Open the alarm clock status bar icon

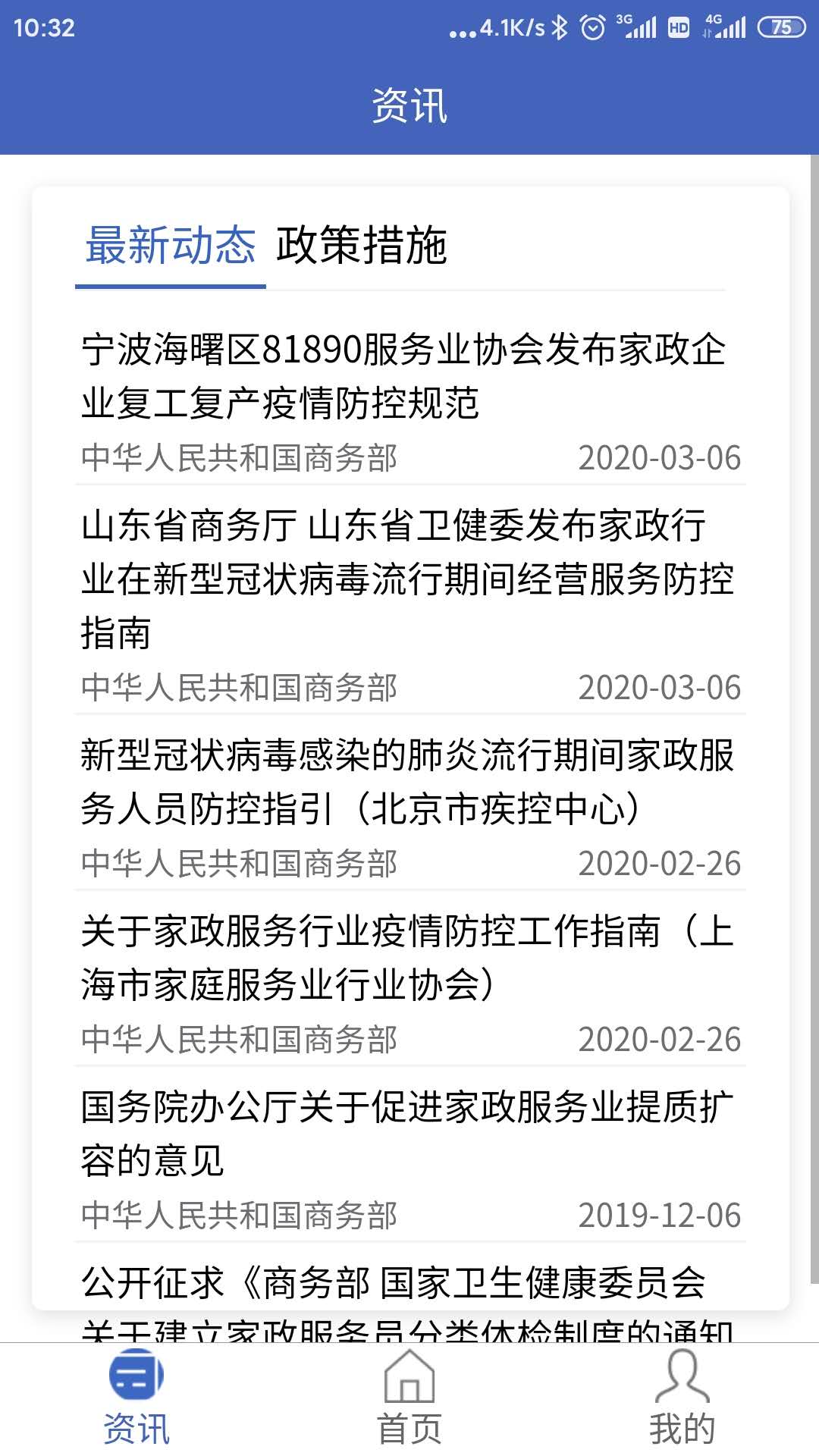click(593, 27)
